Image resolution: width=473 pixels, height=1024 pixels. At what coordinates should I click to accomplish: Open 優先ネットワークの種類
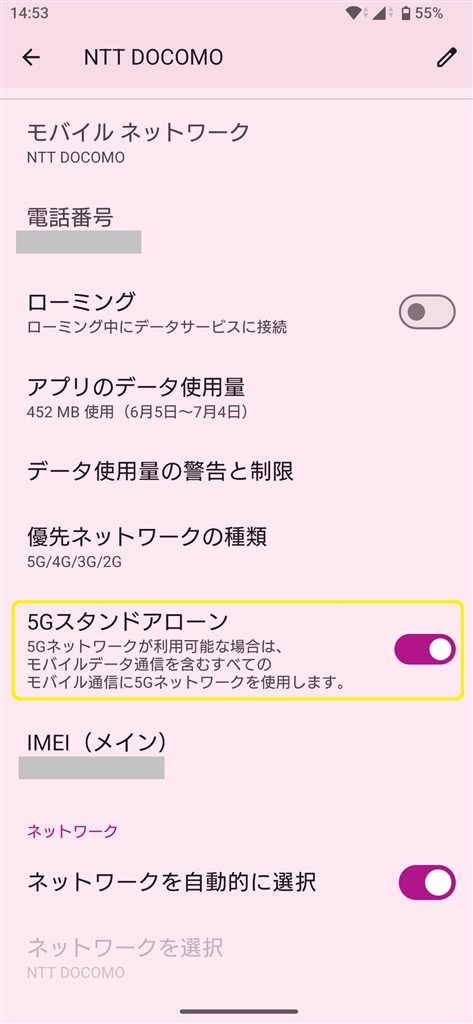pyautogui.click(x=236, y=546)
